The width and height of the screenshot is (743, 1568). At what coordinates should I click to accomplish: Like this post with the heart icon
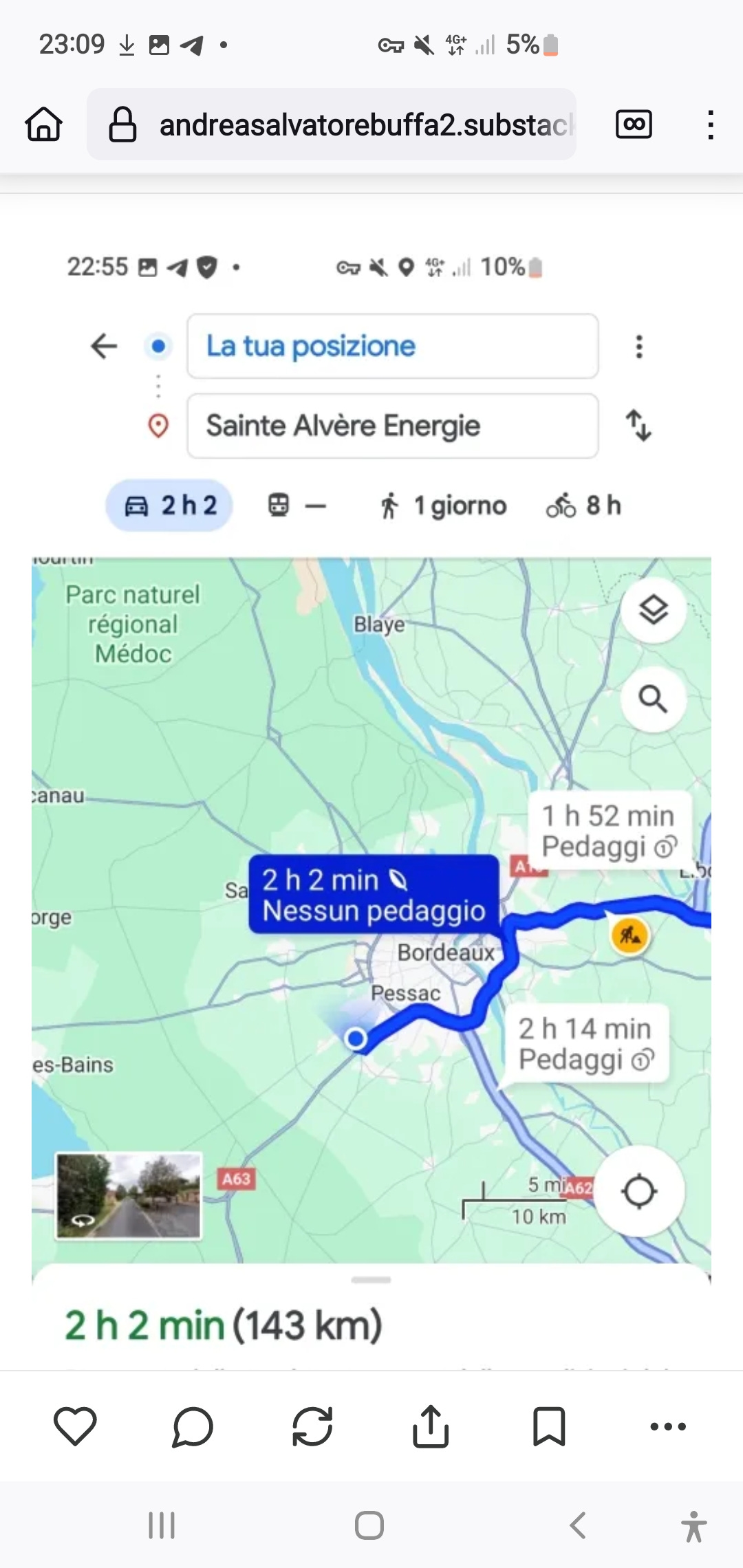(75, 1426)
